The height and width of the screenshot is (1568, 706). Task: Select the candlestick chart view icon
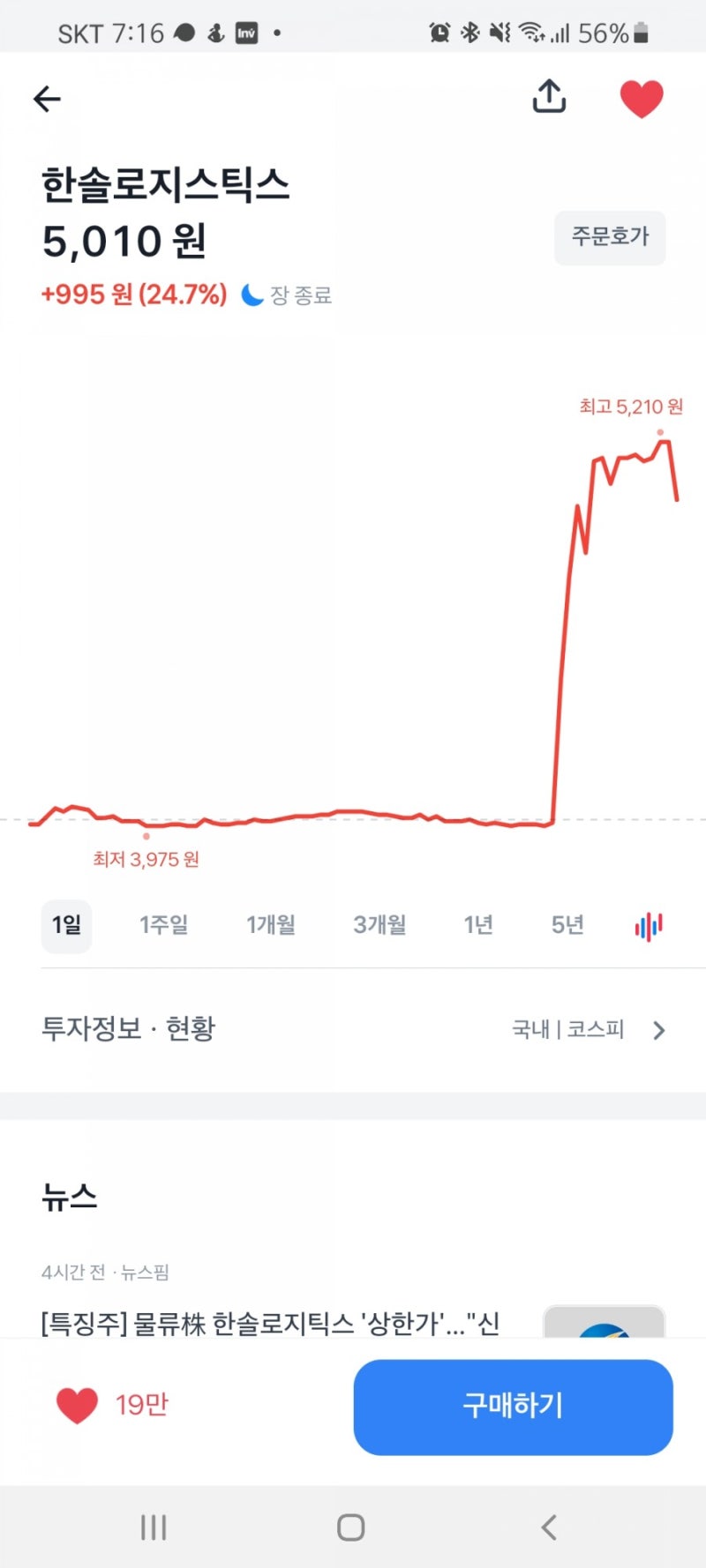pos(648,926)
